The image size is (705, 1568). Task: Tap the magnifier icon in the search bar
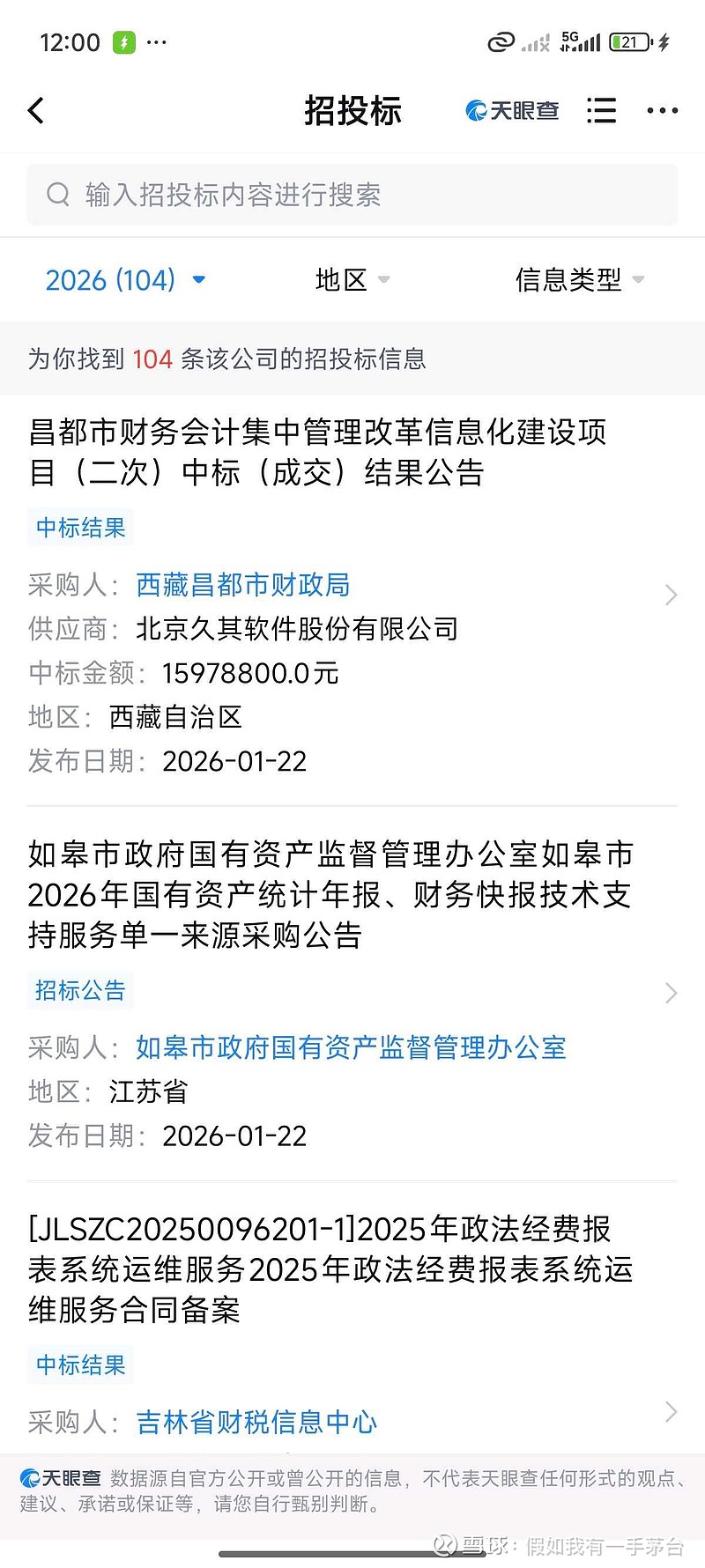(x=58, y=194)
